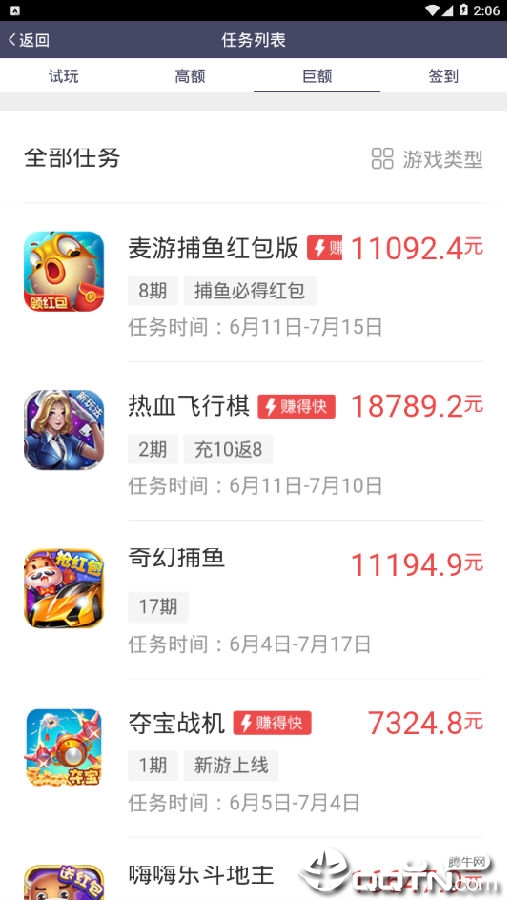Open the 签到 tab
Image resolution: width=507 pixels, height=900 pixels.
point(443,76)
